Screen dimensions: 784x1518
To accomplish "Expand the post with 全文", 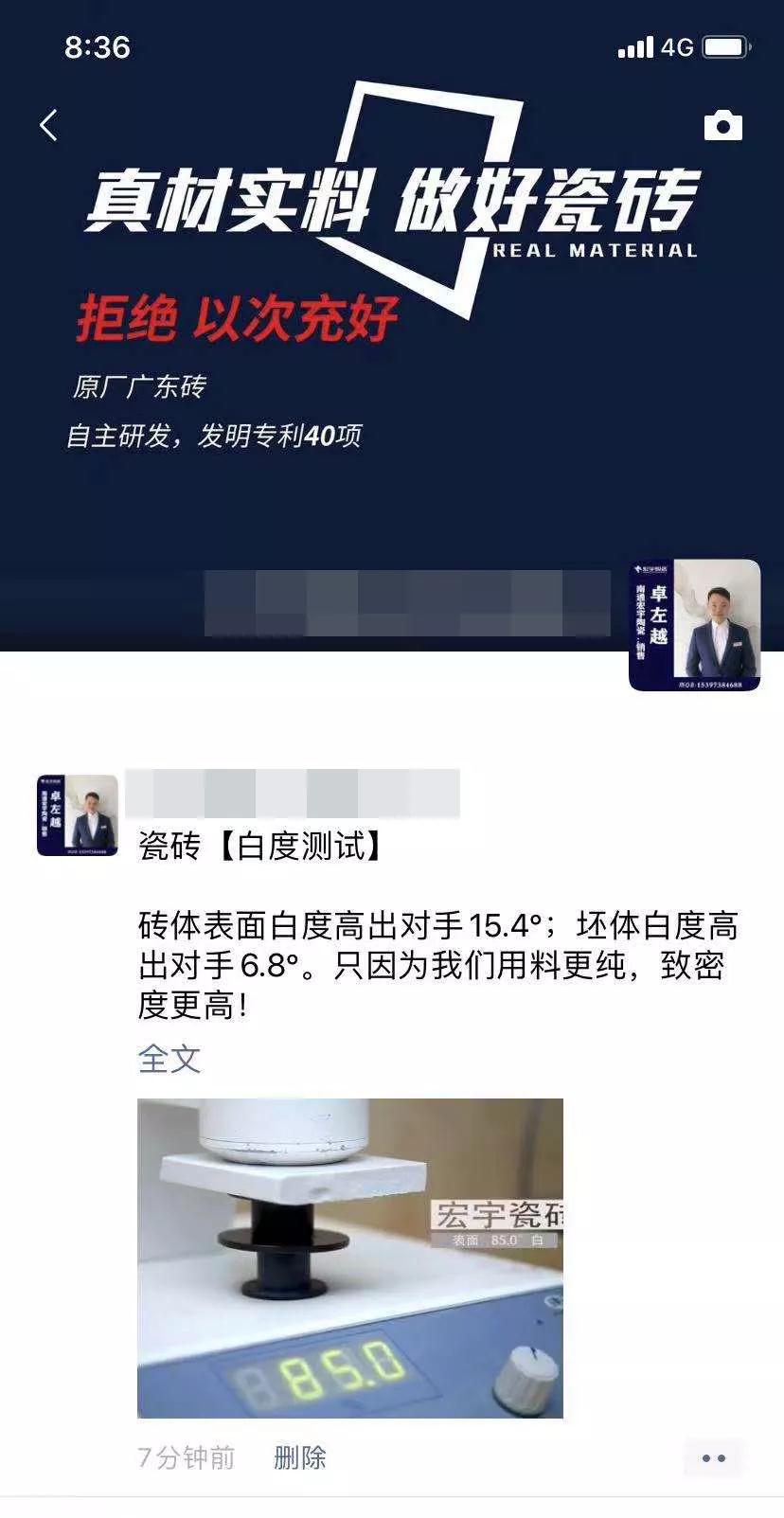I will 169,1058.
